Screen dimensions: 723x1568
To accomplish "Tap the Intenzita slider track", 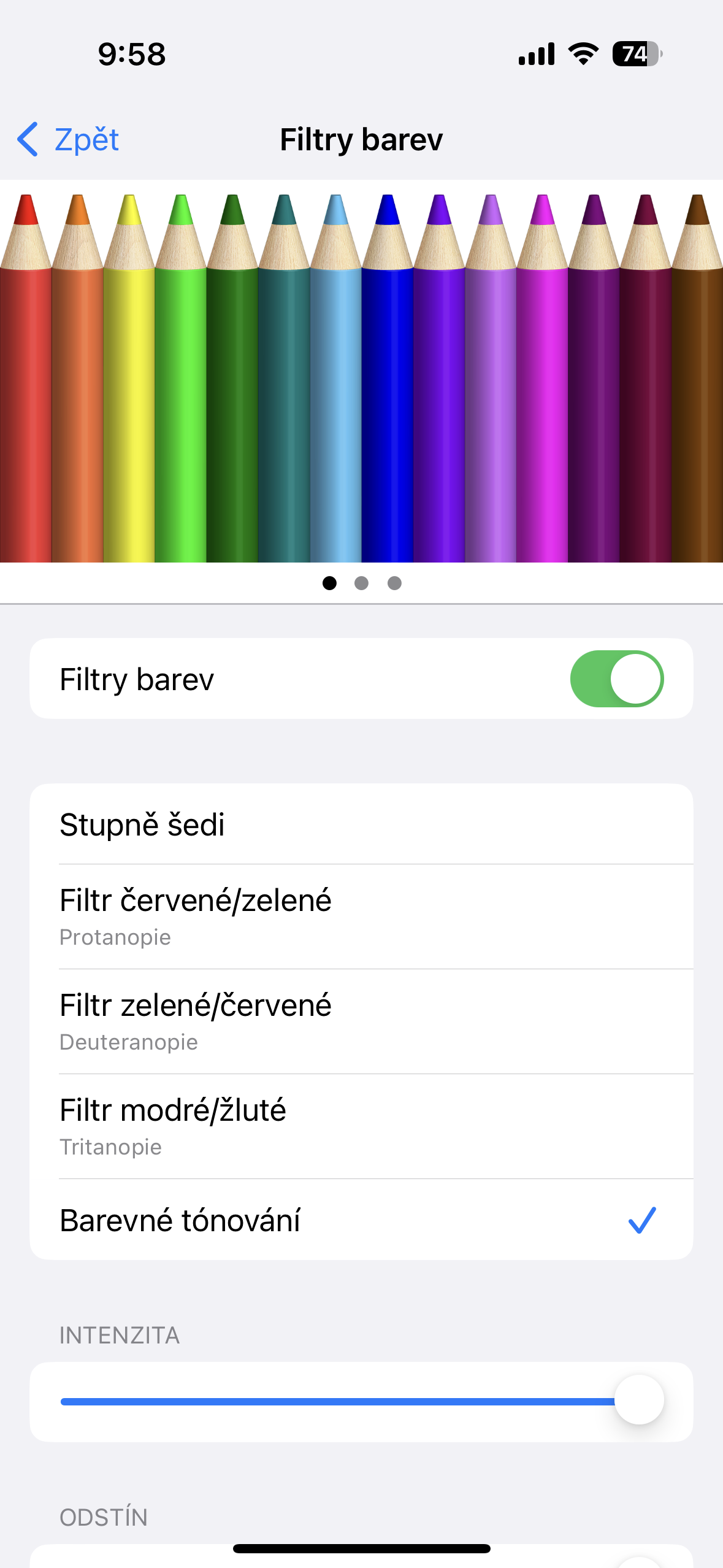I will (x=337, y=1401).
